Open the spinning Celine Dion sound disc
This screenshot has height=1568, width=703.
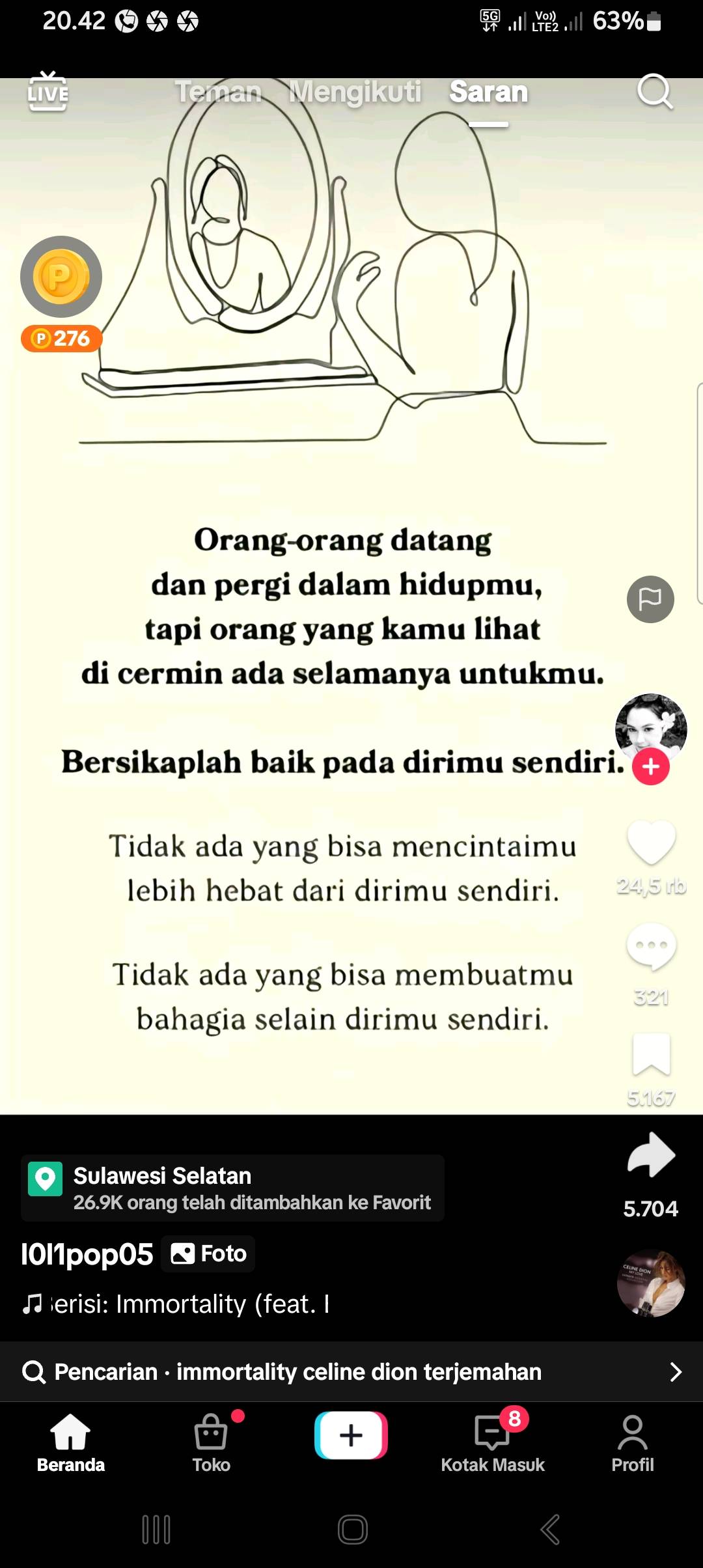coord(651,1283)
